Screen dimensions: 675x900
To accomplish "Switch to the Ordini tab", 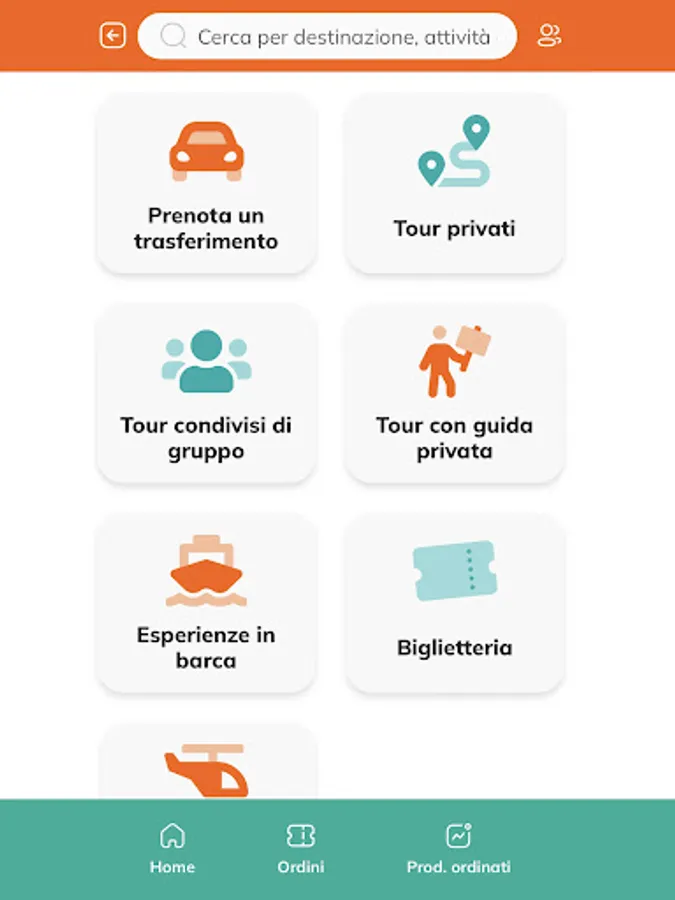I will 301,849.
